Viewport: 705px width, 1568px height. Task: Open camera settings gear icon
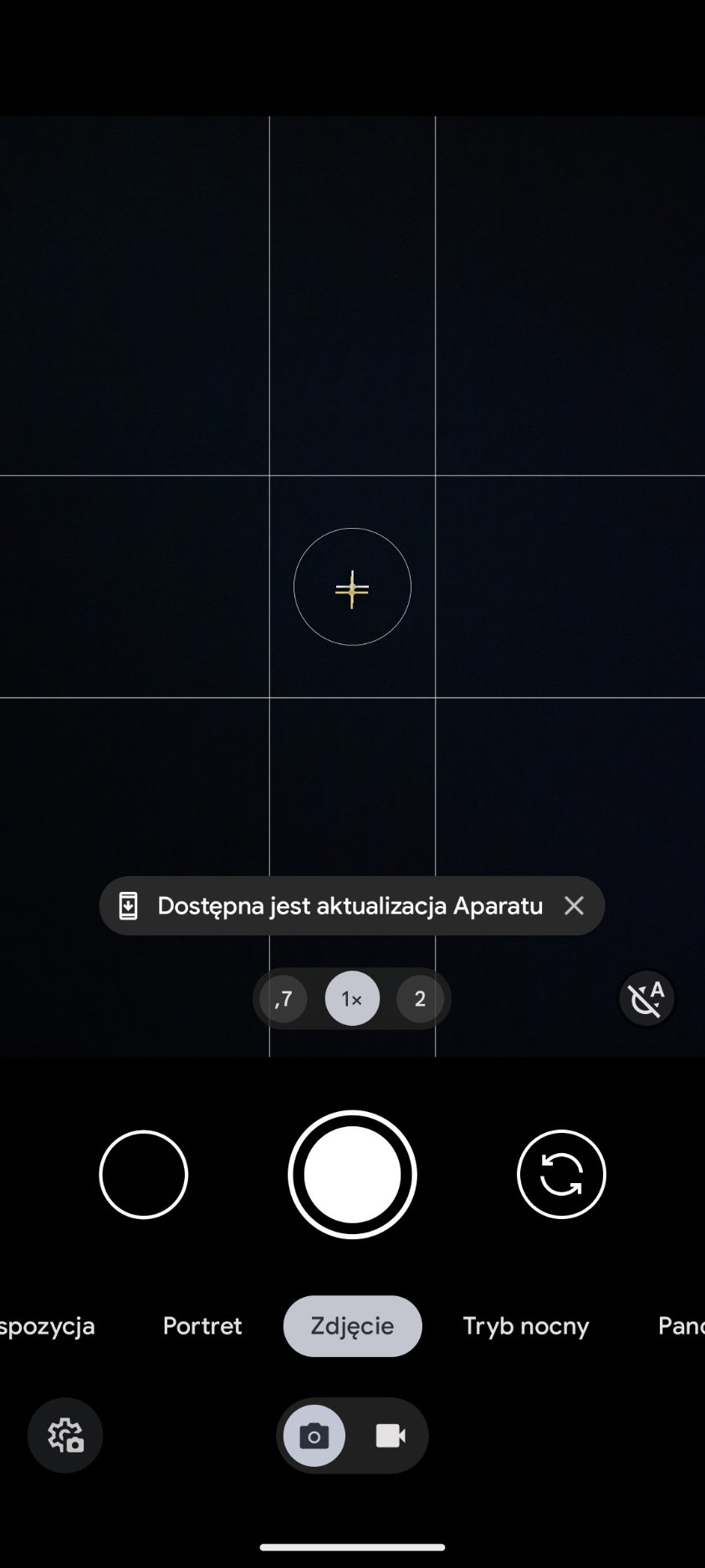pos(65,1436)
